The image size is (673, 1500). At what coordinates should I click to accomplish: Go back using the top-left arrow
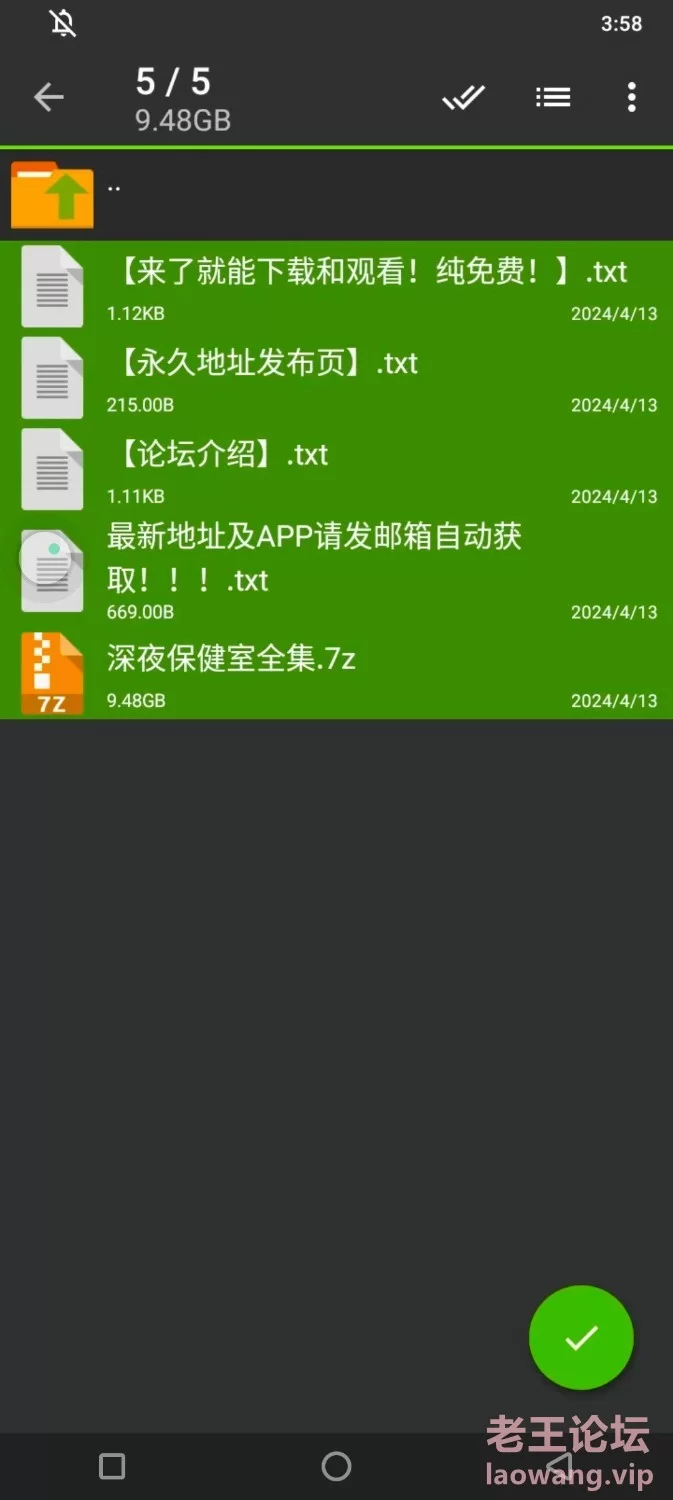[49, 97]
